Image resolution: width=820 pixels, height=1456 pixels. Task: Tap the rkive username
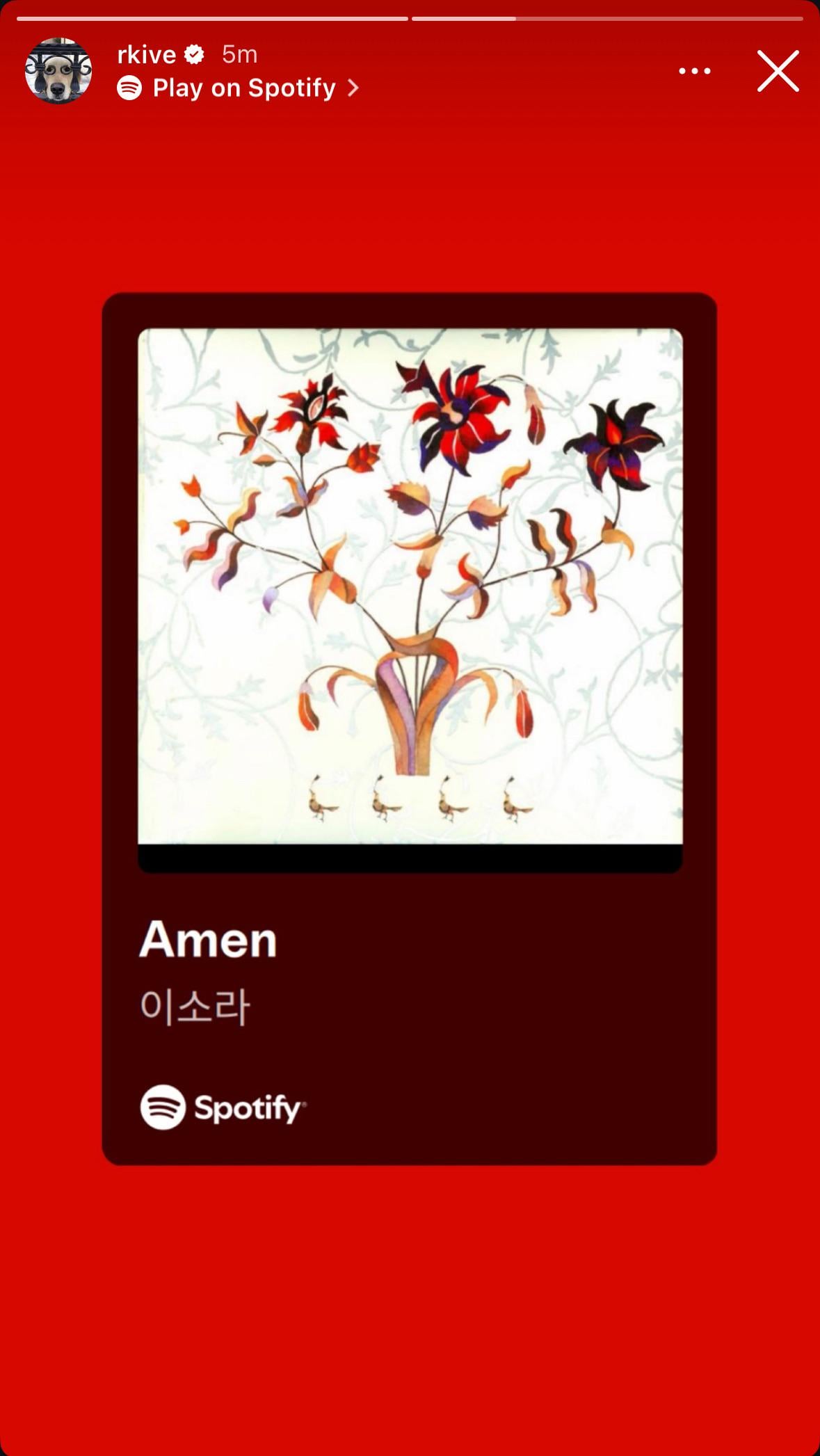(147, 54)
